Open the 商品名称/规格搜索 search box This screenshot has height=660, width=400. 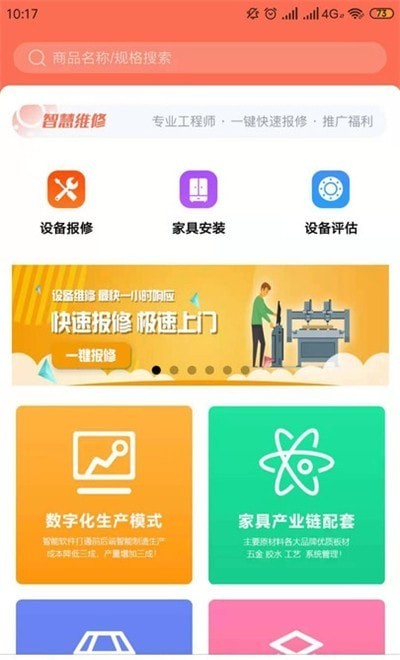coord(200,58)
